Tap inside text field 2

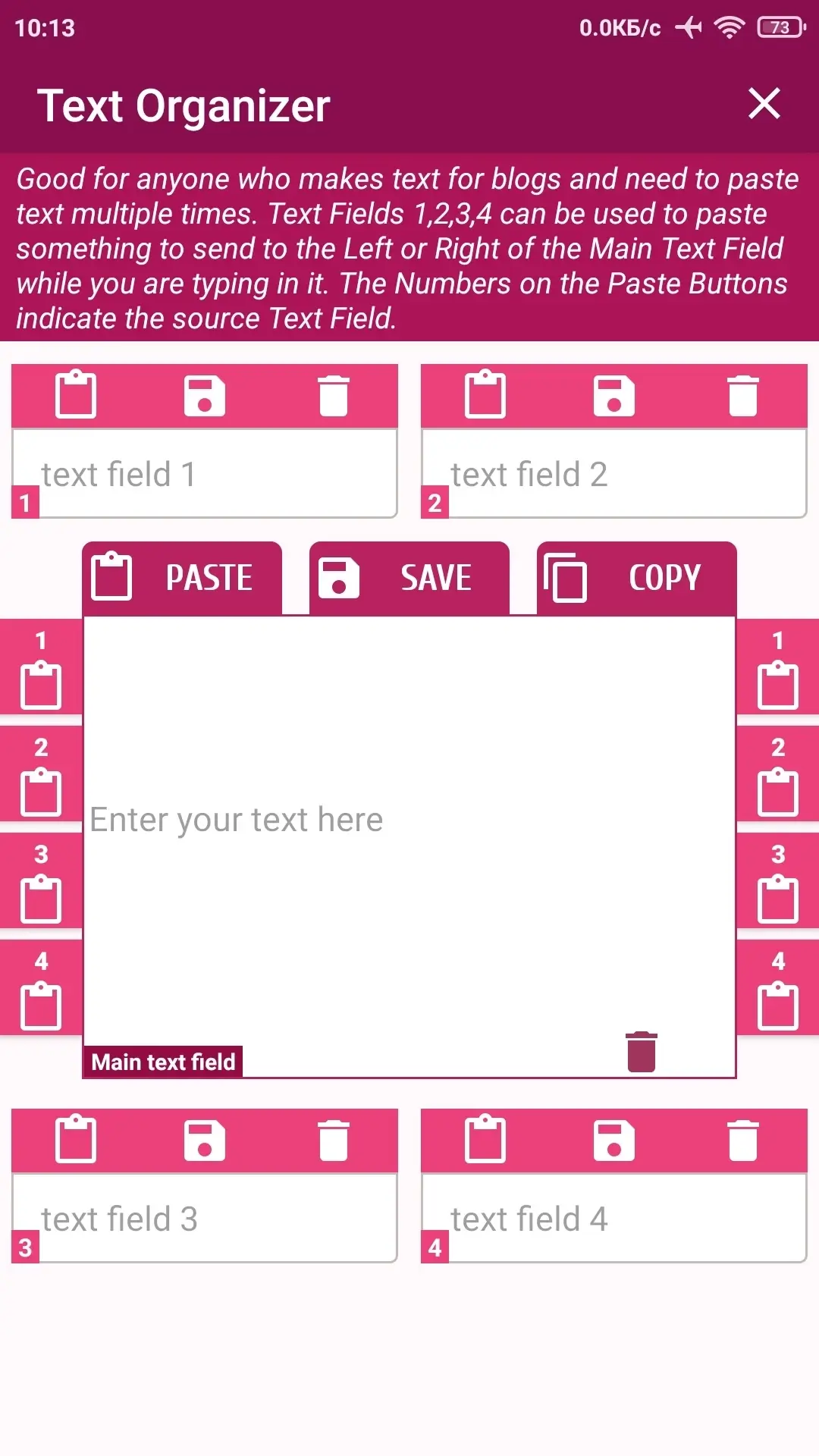click(x=614, y=474)
